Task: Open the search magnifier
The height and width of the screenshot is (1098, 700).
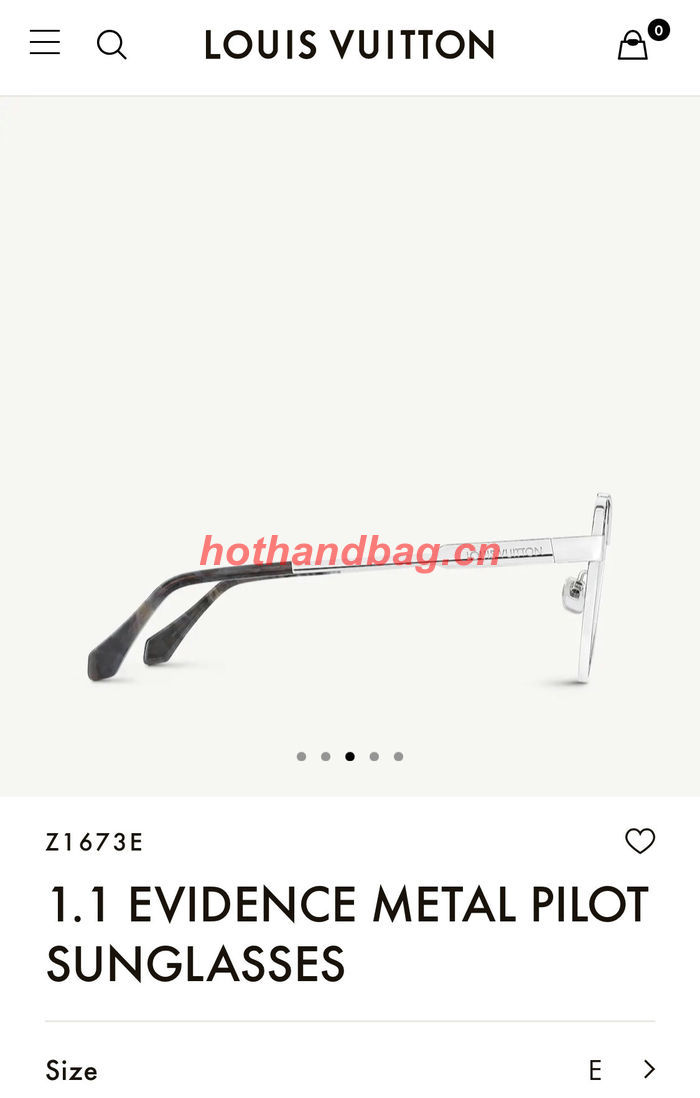Action: [x=111, y=45]
